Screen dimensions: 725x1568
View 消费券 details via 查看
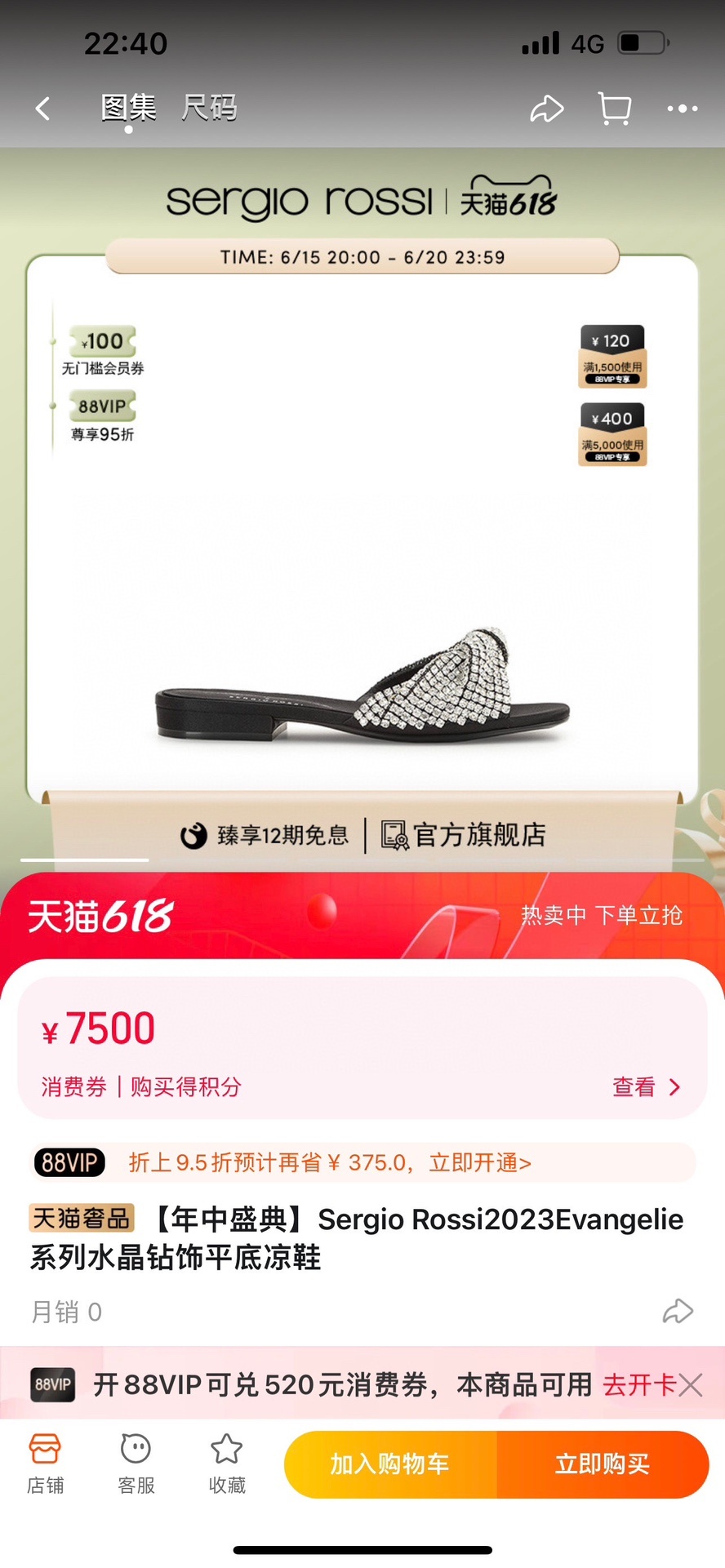[x=645, y=1086]
